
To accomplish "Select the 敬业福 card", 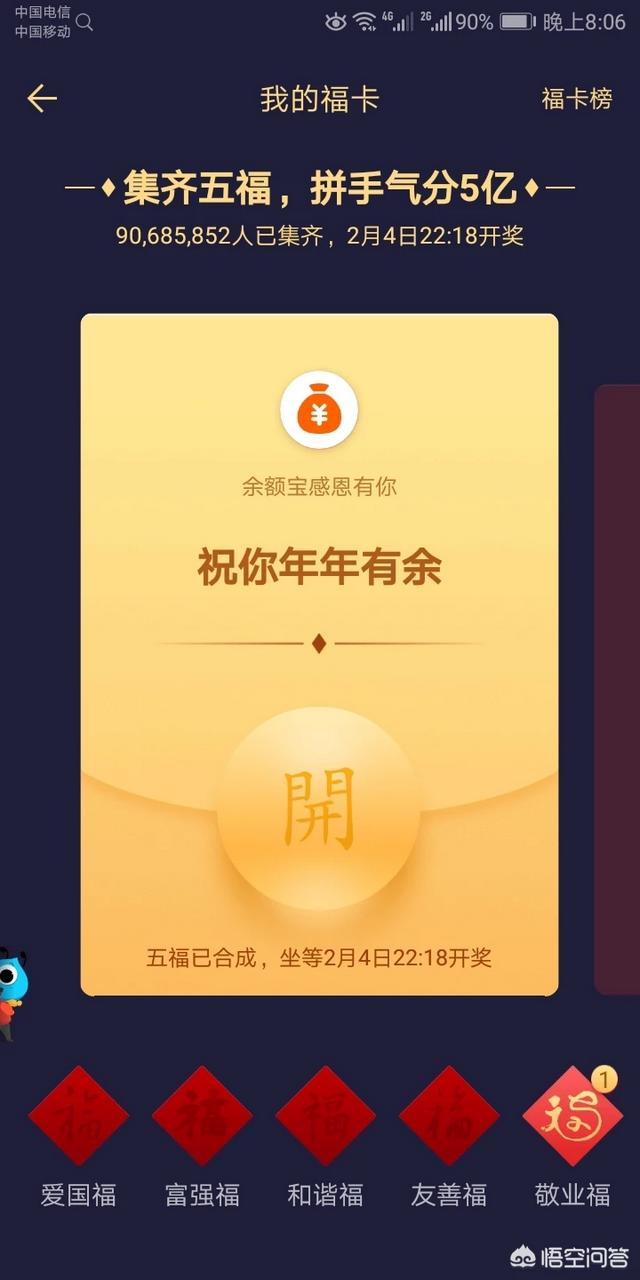I will pyautogui.click(x=572, y=1117).
